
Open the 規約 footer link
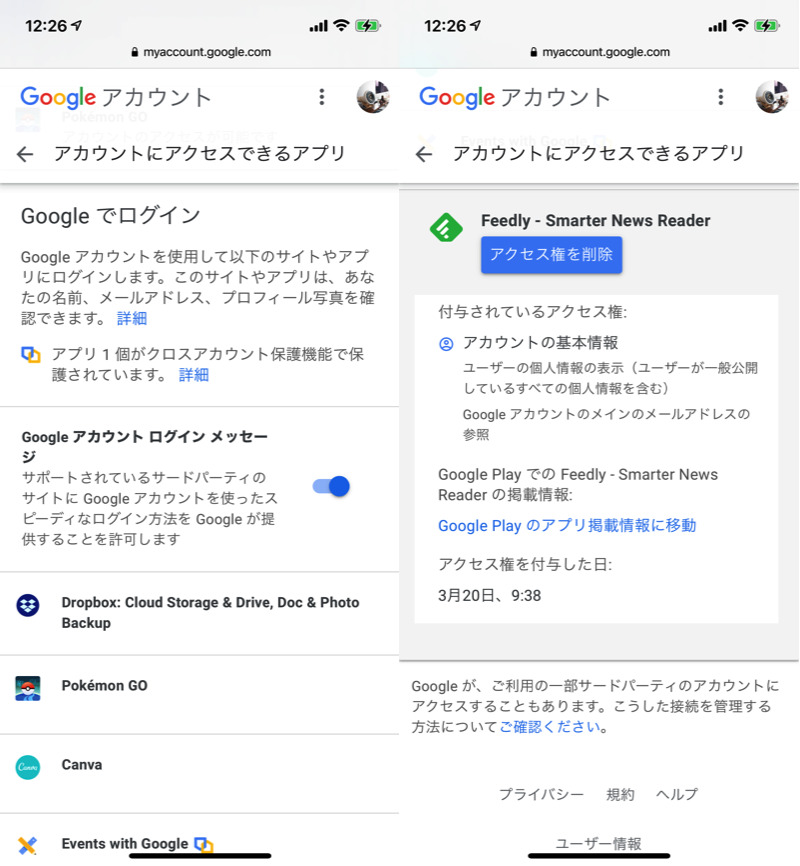point(620,794)
